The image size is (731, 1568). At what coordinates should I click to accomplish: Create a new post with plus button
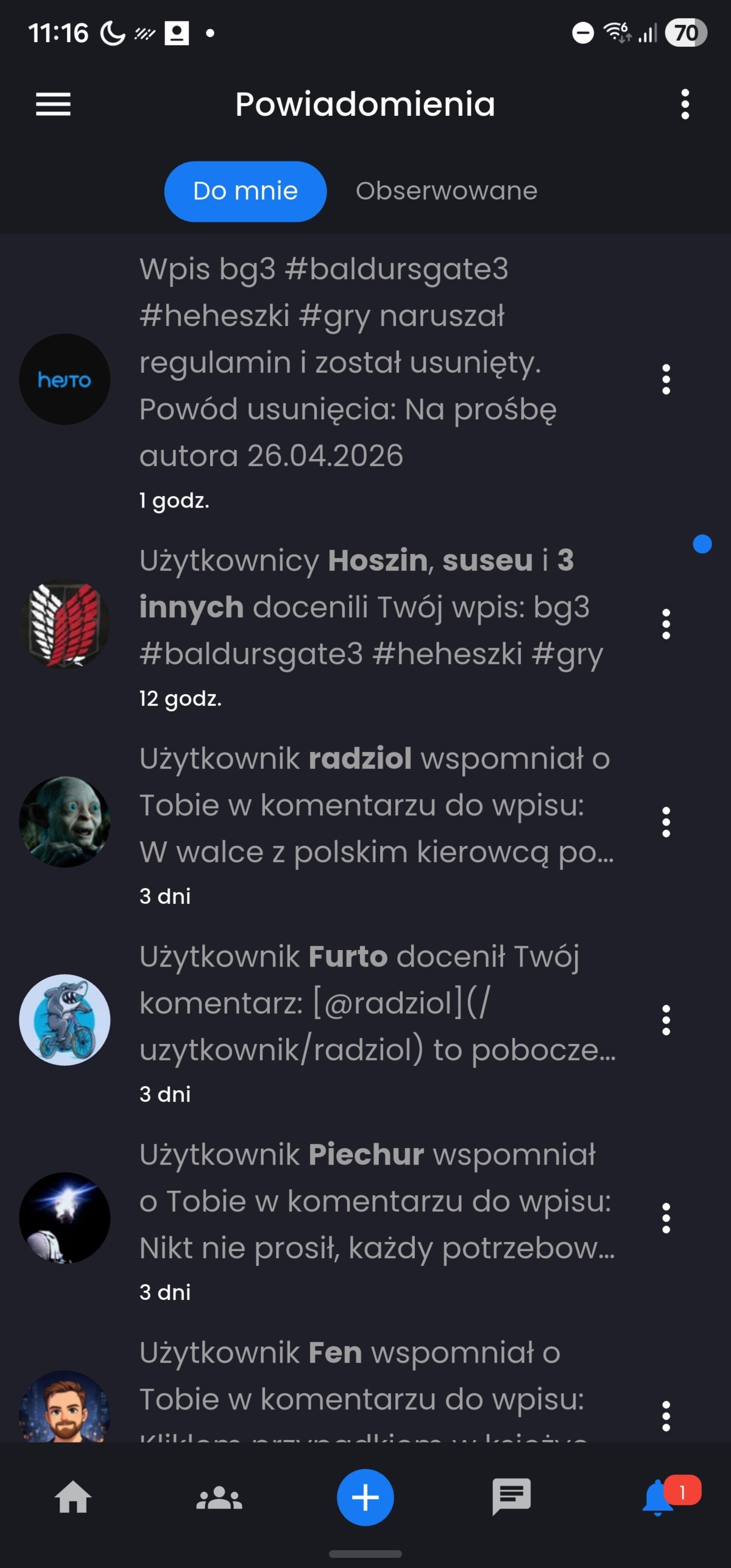click(365, 1497)
